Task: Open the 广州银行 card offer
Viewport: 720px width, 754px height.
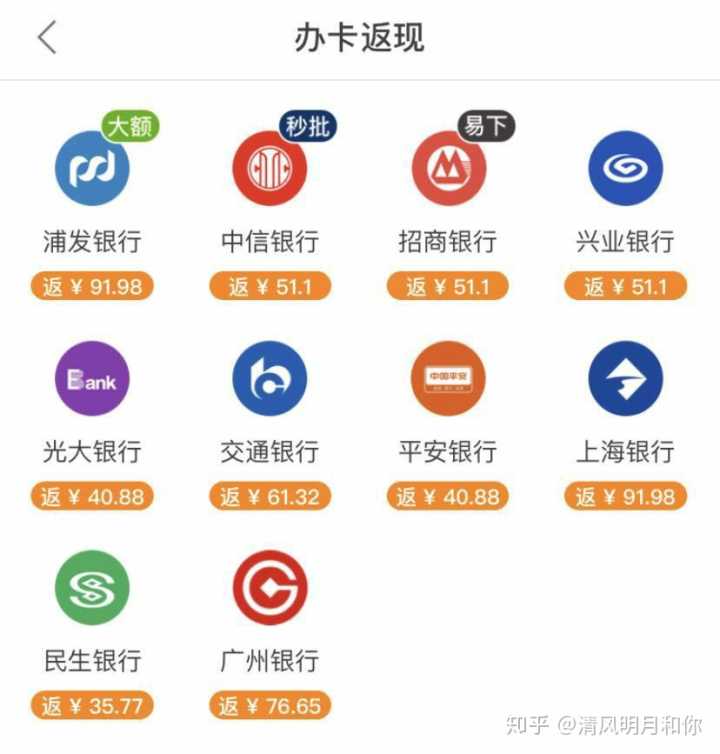Action: pos(270,588)
